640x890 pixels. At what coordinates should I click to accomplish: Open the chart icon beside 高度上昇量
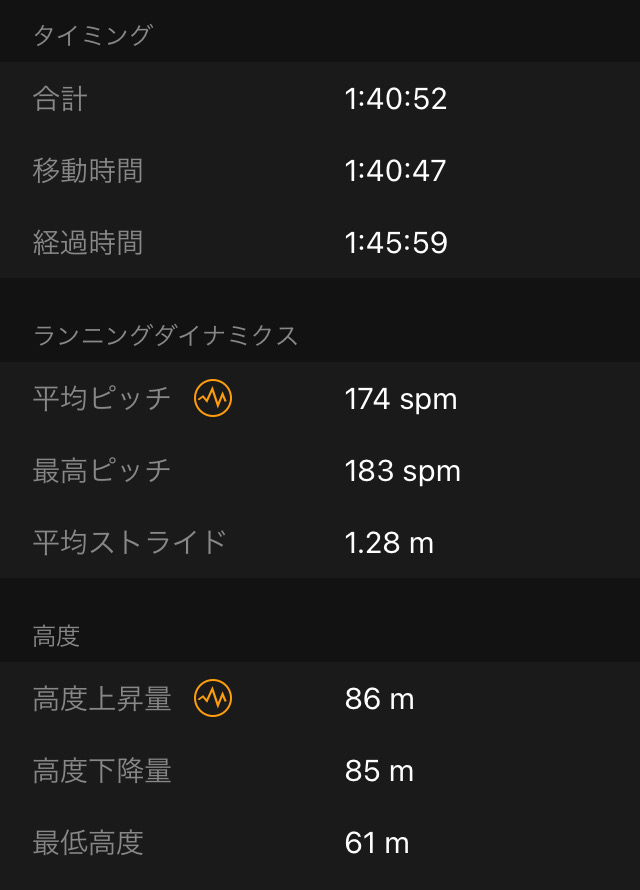(213, 698)
